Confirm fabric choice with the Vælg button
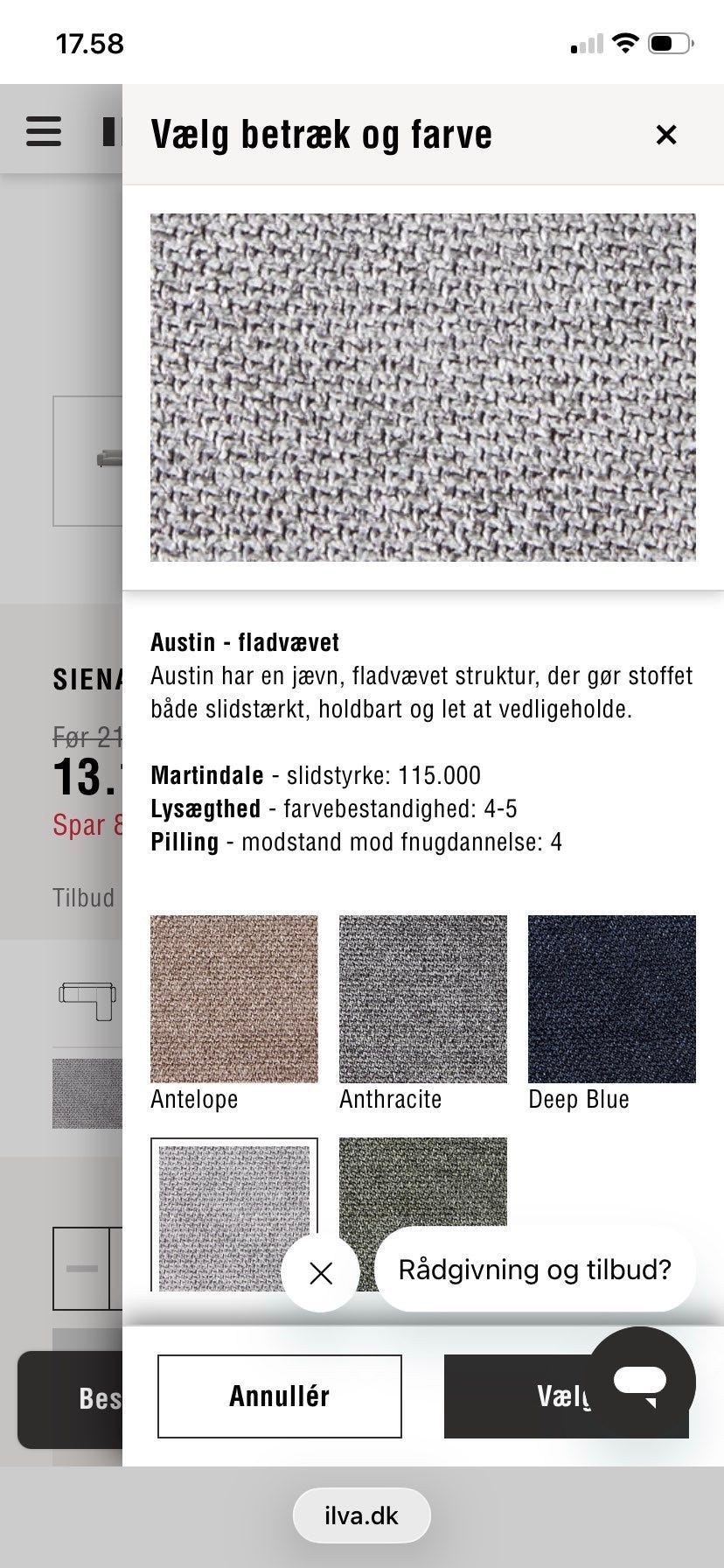This screenshot has width=724, height=1568. click(565, 1396)
